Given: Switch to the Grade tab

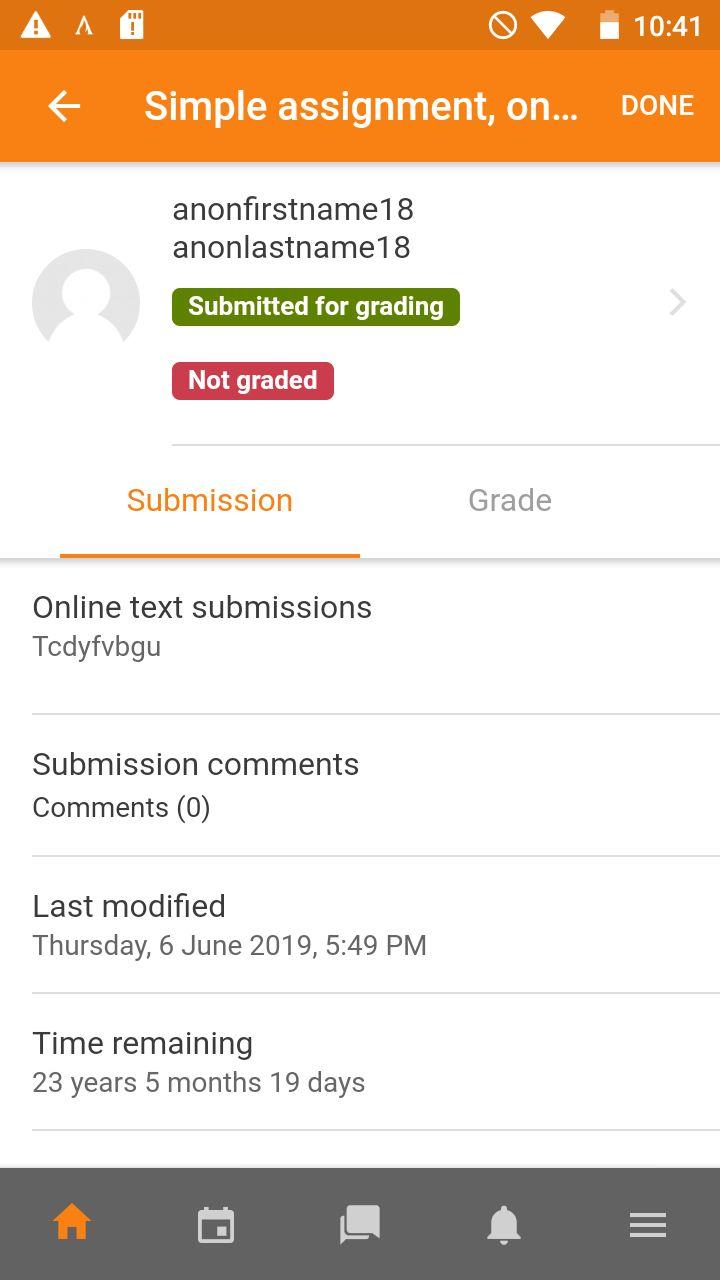Looking at the screenshot, I should tap(510, 500).
